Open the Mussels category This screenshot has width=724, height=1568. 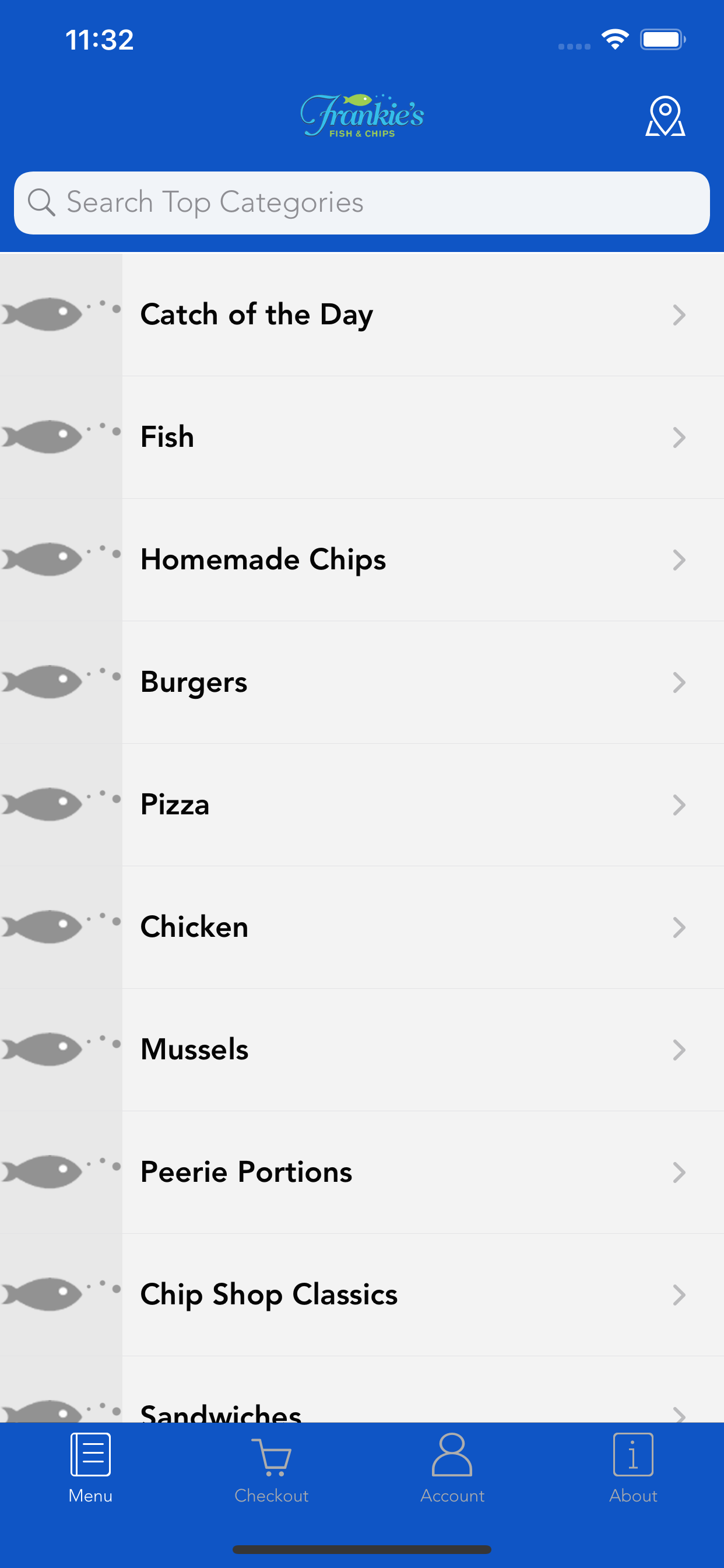(x=362, y=1049)
